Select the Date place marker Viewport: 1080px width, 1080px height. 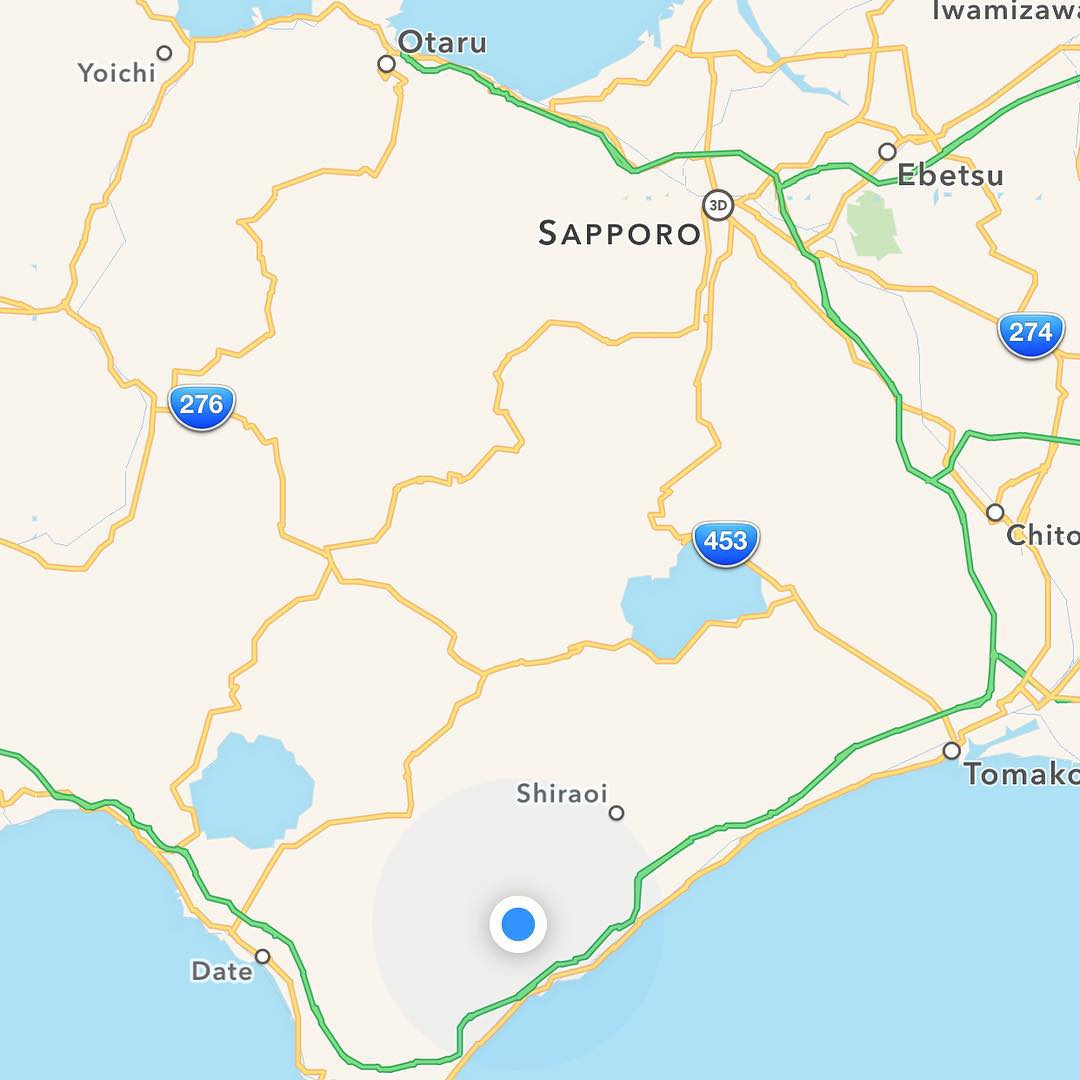click(x=262, y=956)
